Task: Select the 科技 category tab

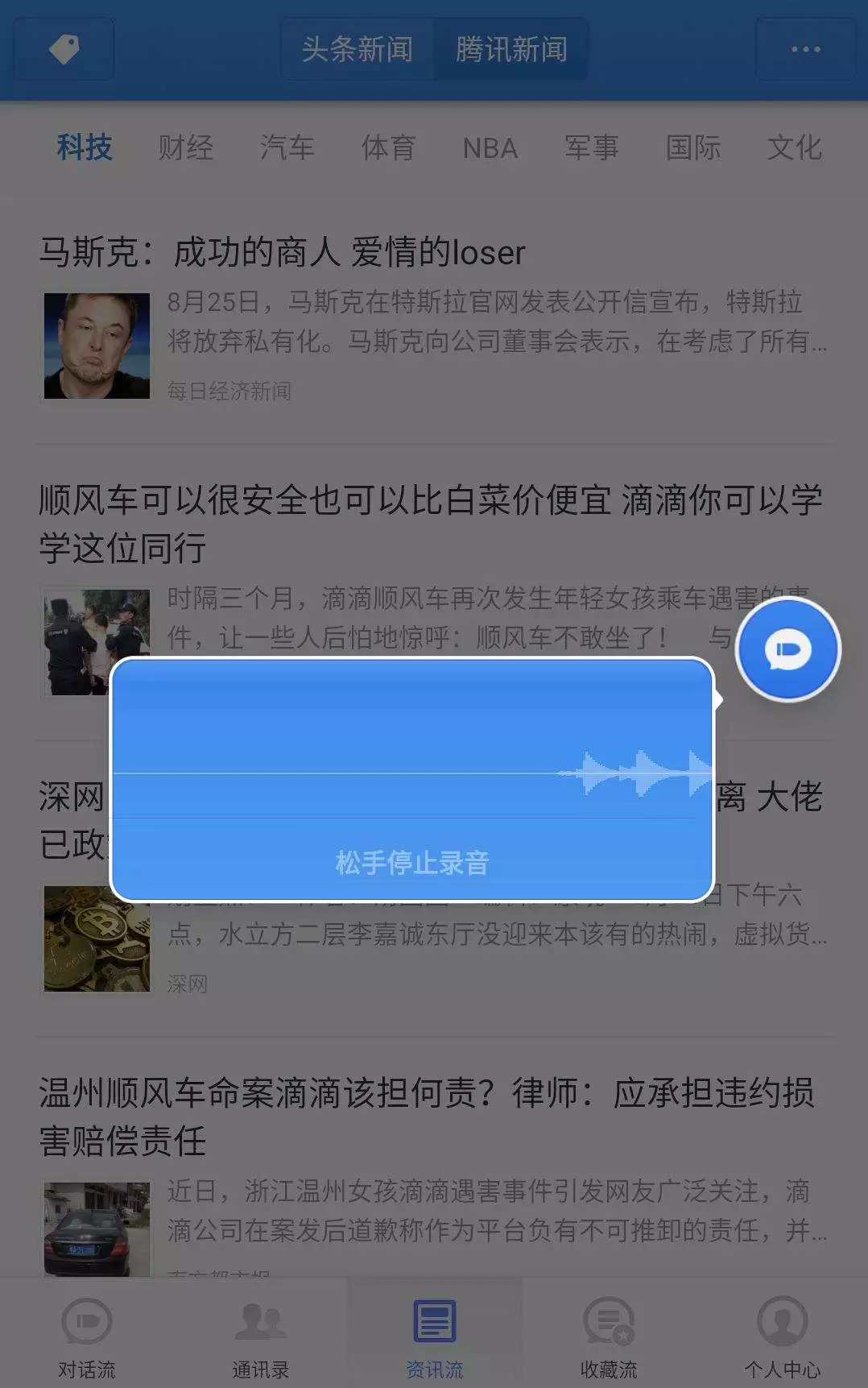Action: point(85,147)
